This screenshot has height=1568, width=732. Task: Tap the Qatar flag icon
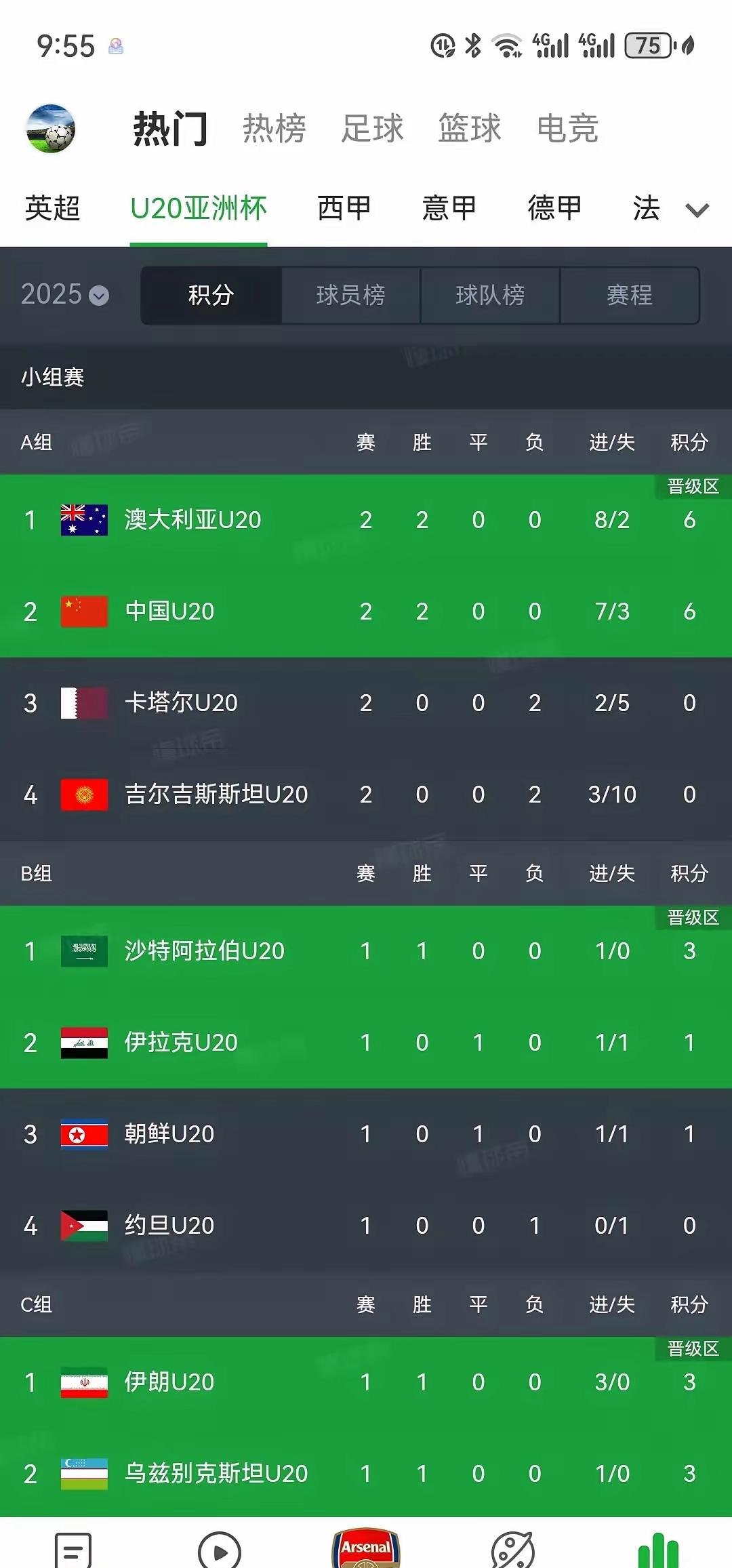(x=83, y=703)
